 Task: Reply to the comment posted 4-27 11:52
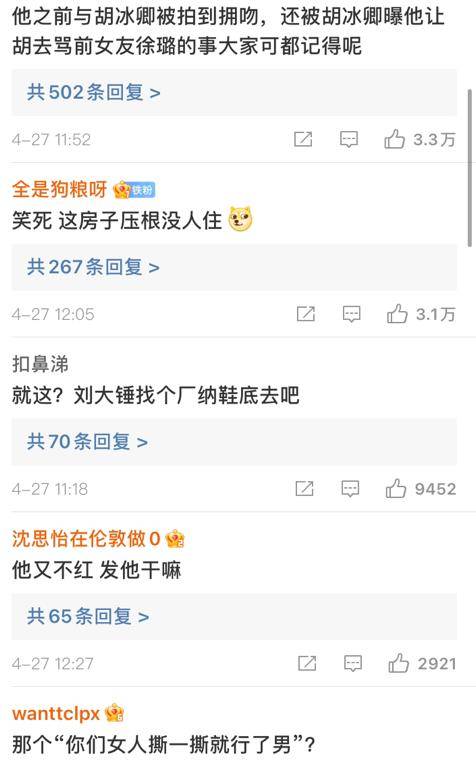[349, 139]
